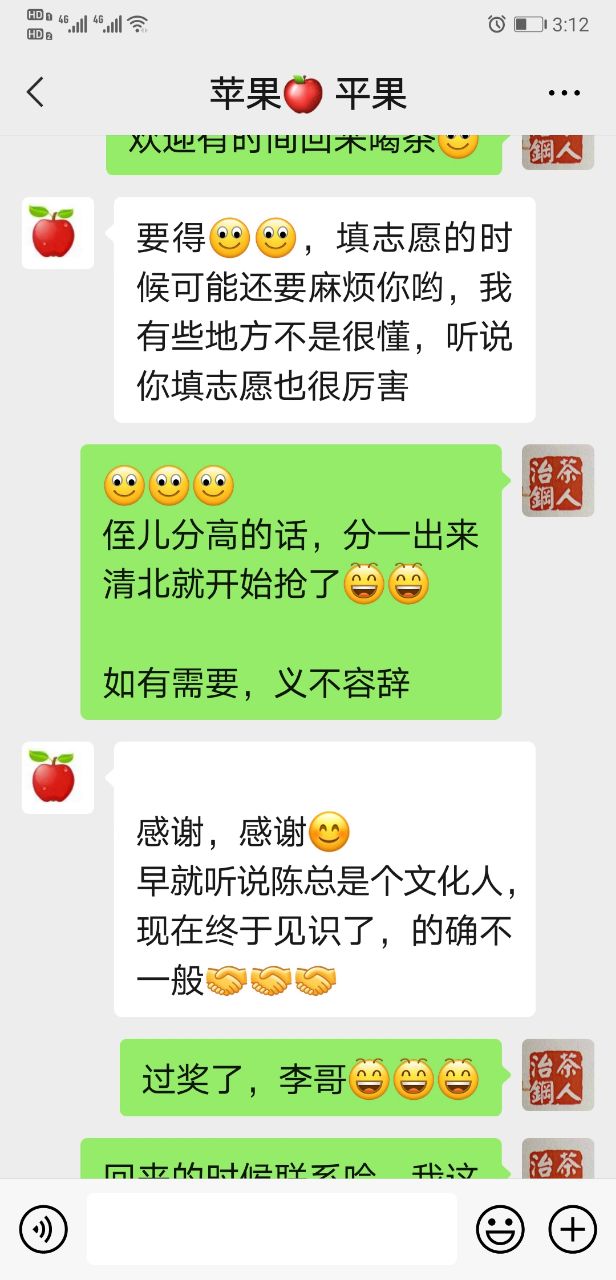View own avatar beside 清北 message
The image size is (616, 1280).
coord(557,480)
